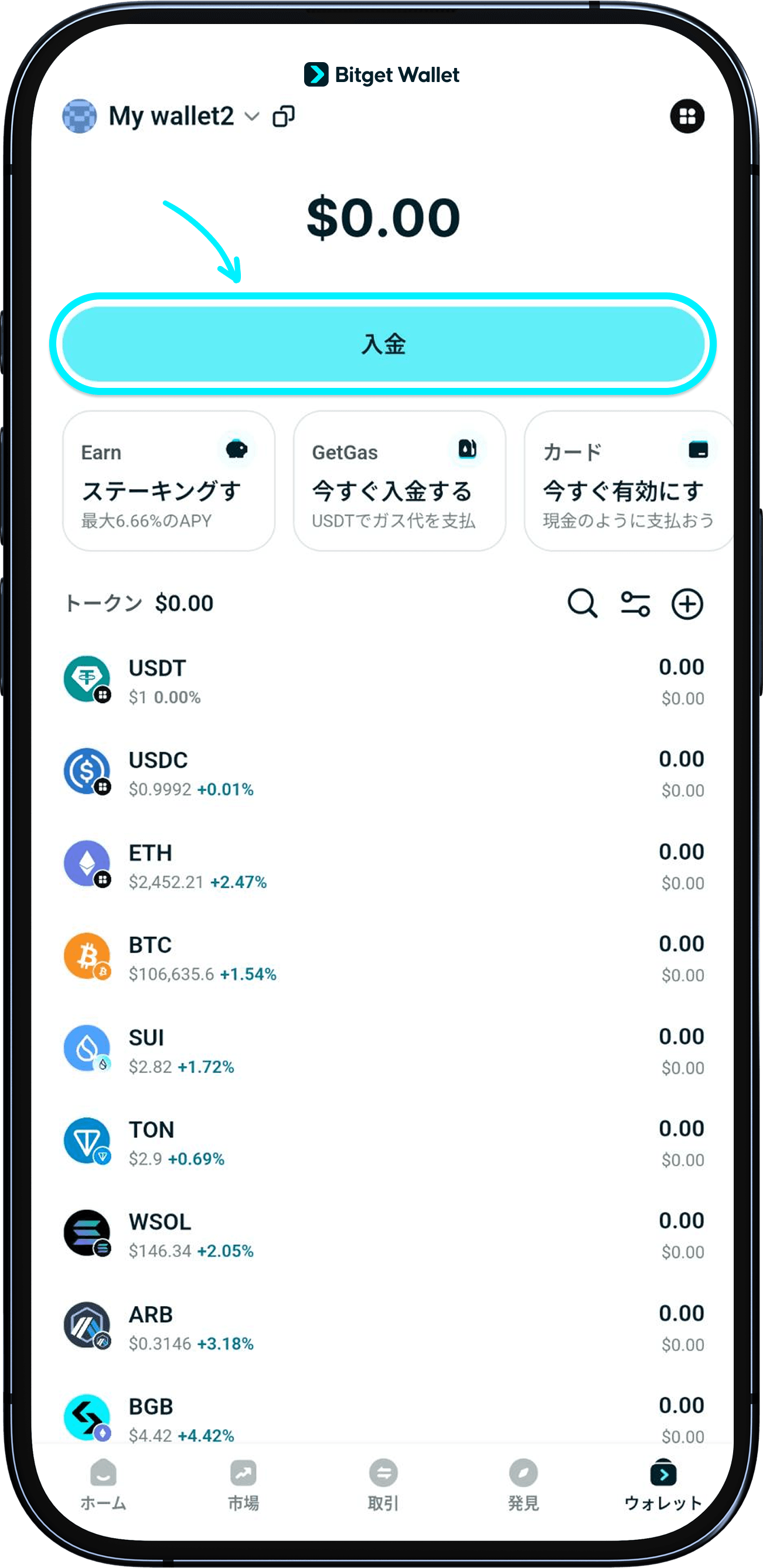Open the USDT network badge overlay
Viewport: 763px width, 1568px height.
tap(104, 694)
